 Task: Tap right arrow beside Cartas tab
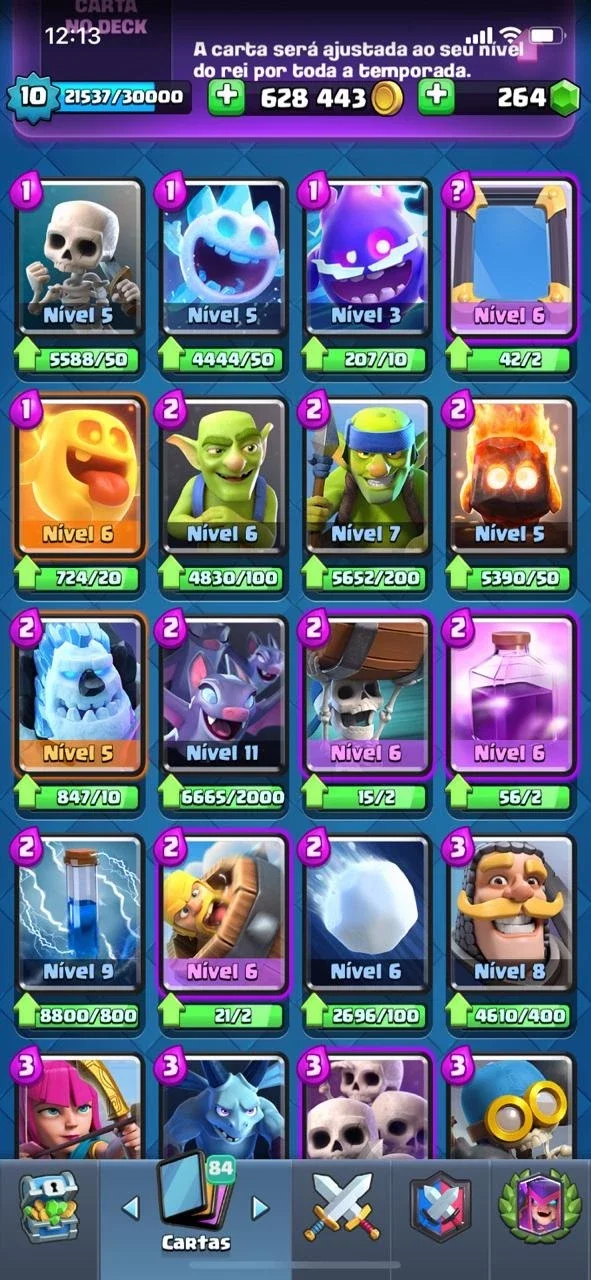260,1208
